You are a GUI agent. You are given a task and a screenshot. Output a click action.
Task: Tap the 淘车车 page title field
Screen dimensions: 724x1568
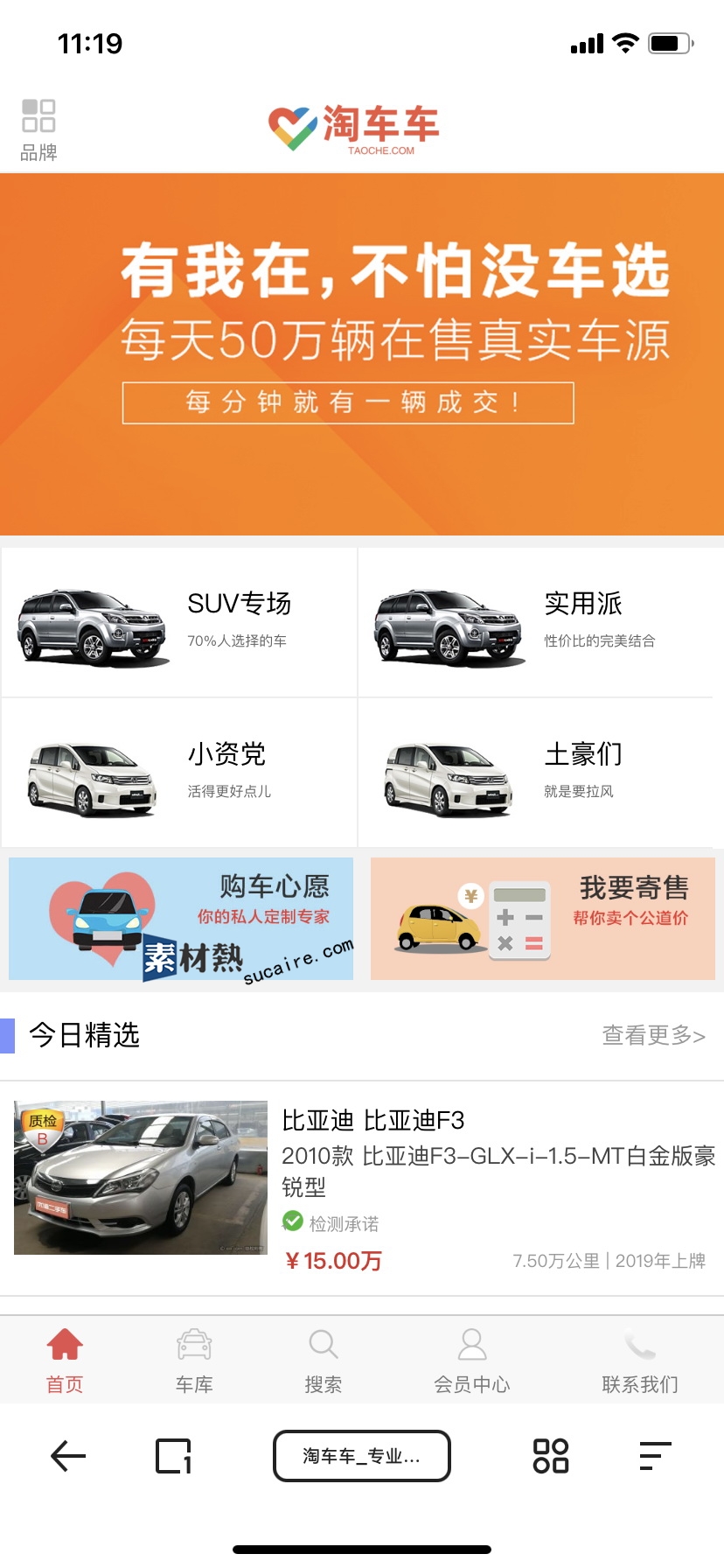click(x=362, y=1456)
